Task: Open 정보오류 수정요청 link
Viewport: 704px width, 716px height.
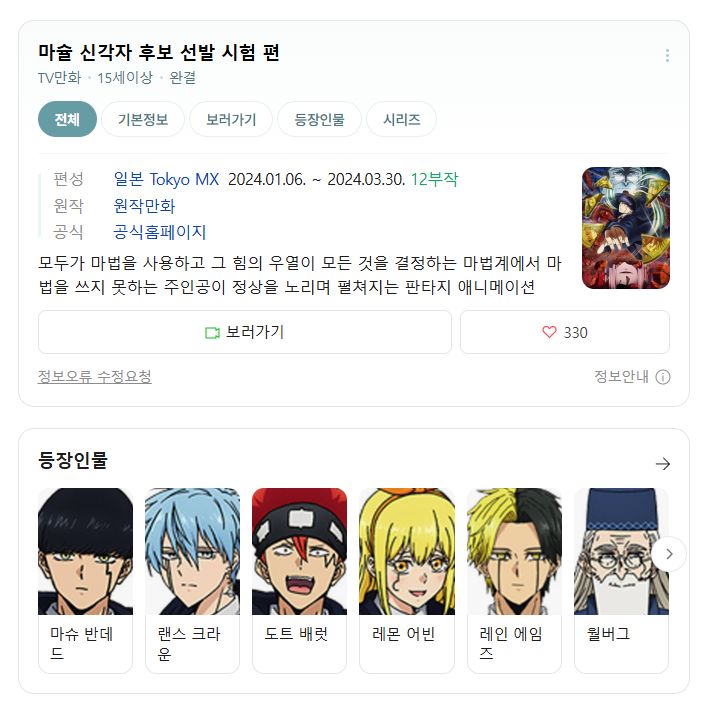Action: [94, 377]
